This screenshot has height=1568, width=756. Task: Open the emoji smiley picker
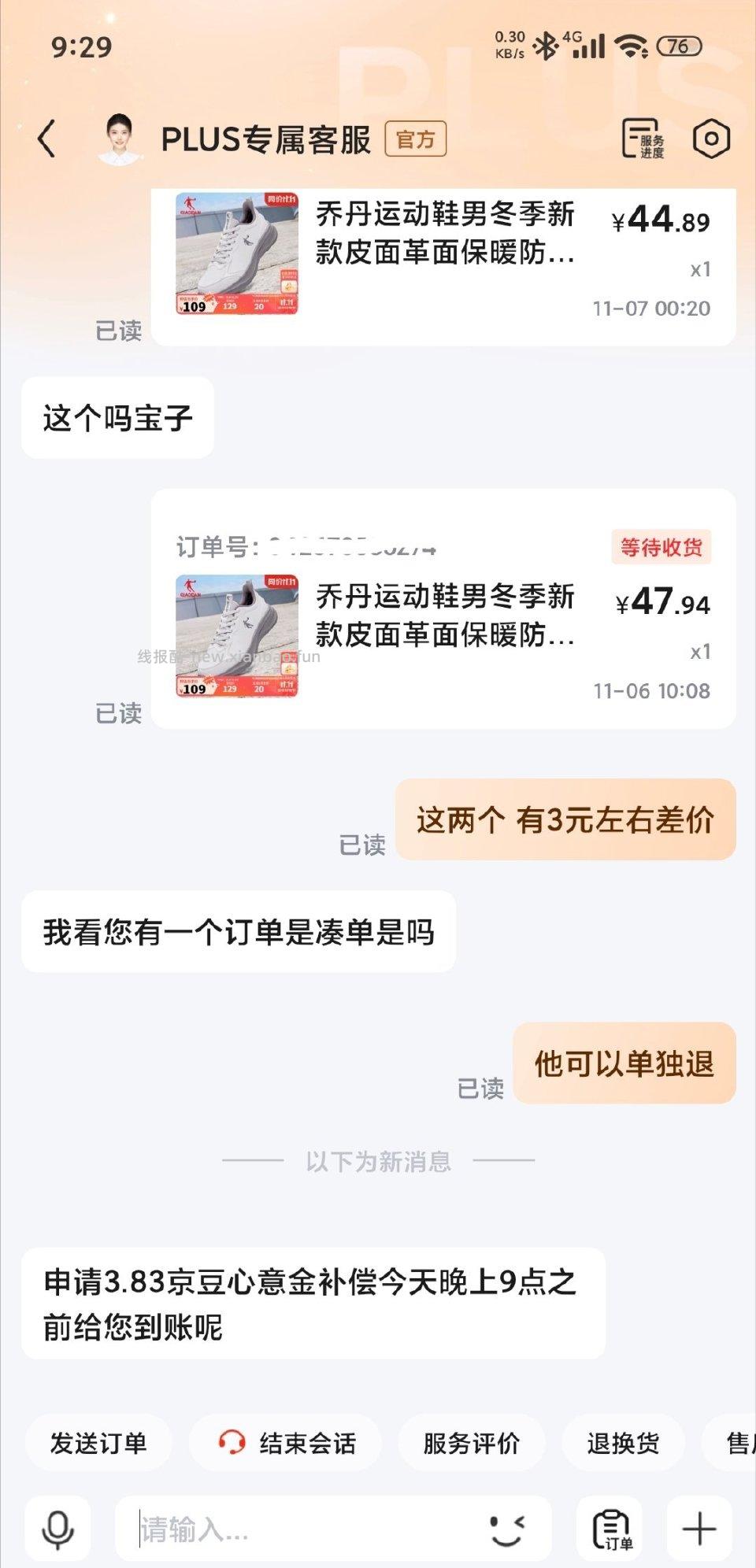point(508,1529)
